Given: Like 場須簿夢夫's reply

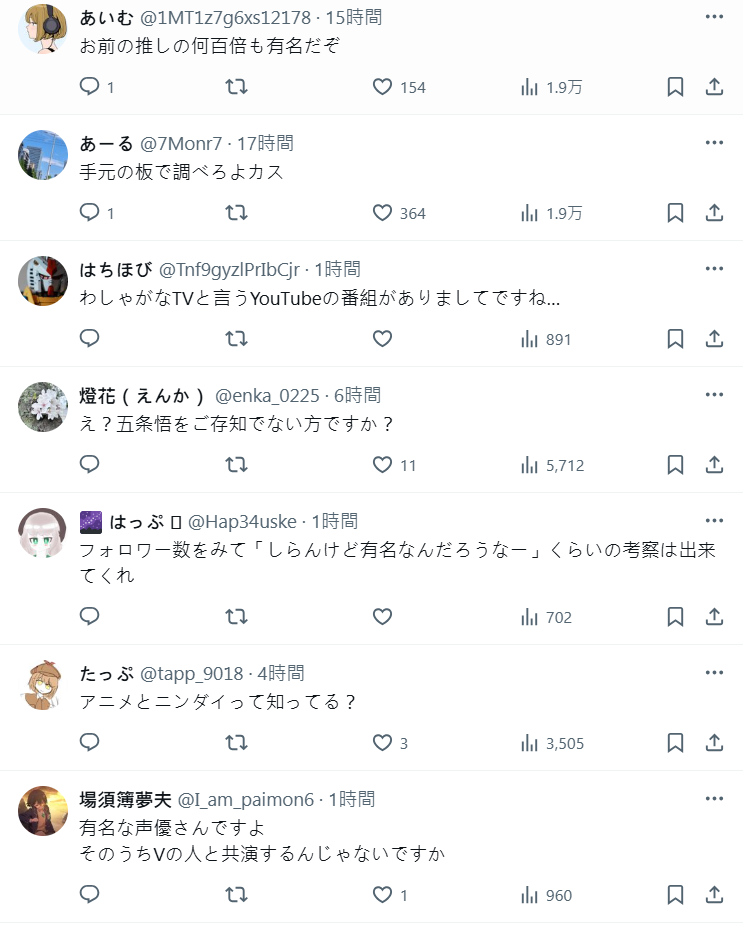Looking at the screenshot, I should coord(382,895).
